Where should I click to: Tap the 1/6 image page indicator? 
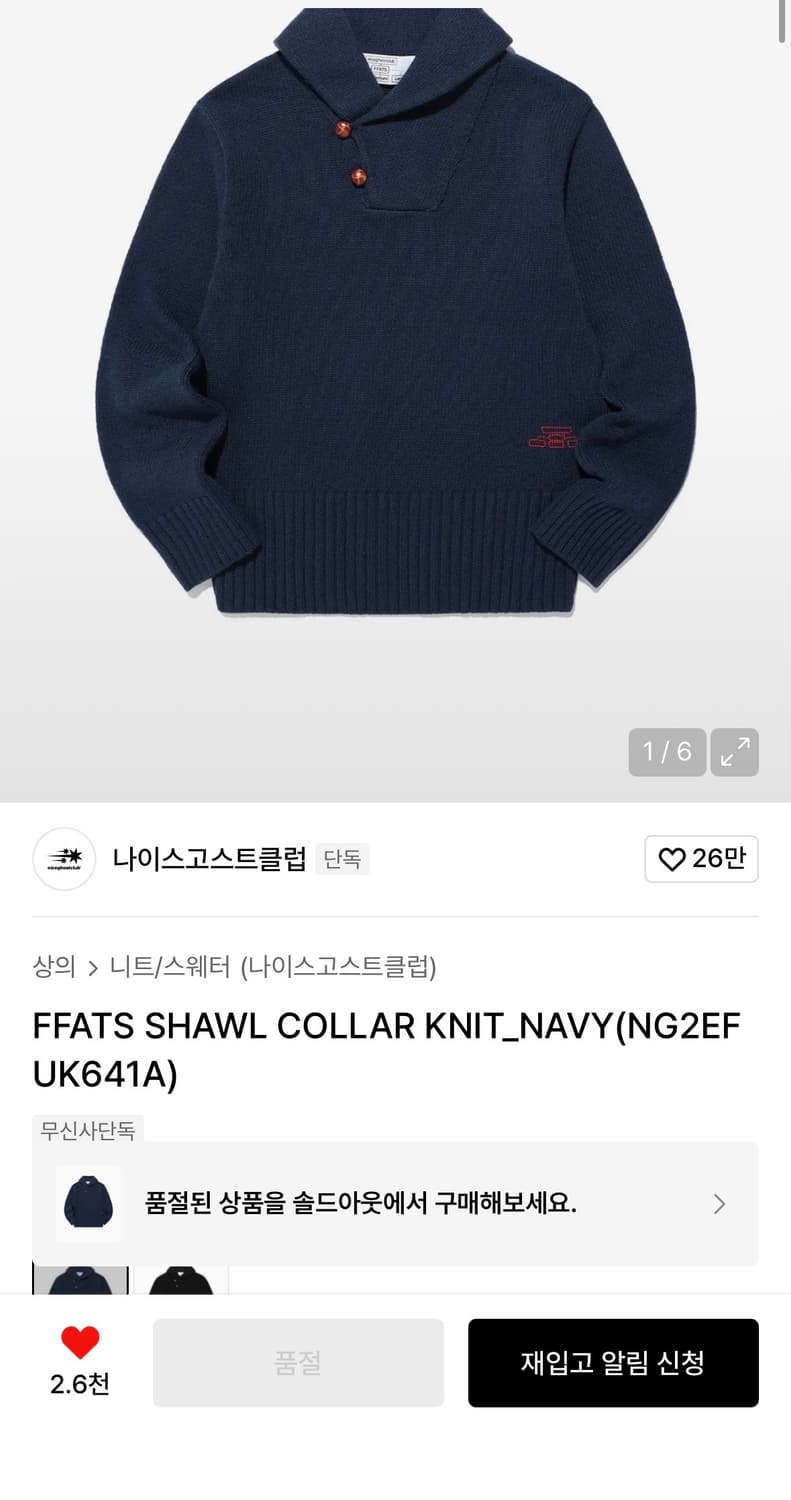point(666,751)
